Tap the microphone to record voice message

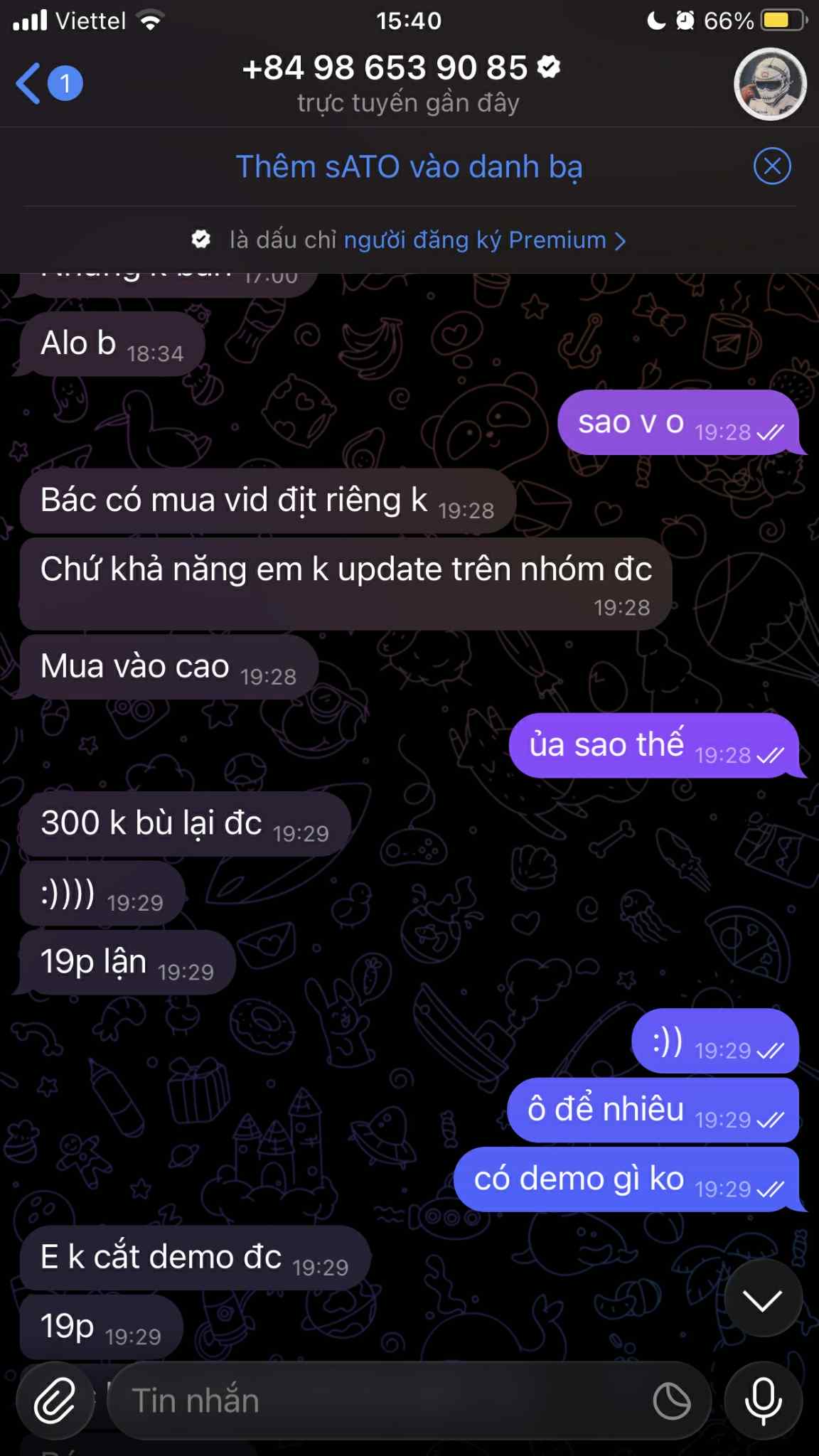pyautogui.click(x=764, y=1399)
